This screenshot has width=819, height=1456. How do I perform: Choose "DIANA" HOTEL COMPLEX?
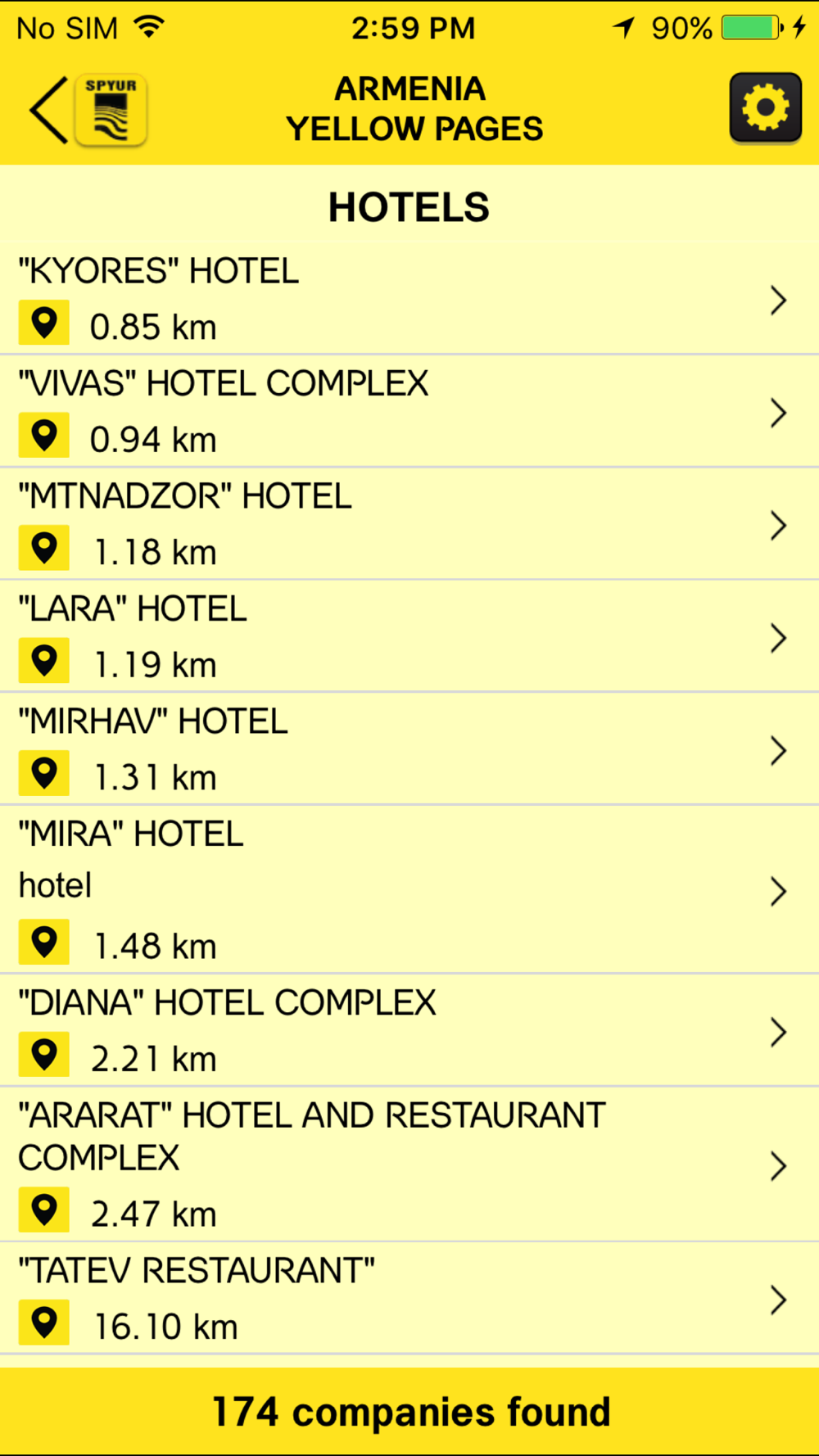pyautogui.click(x=409, y=1031)
